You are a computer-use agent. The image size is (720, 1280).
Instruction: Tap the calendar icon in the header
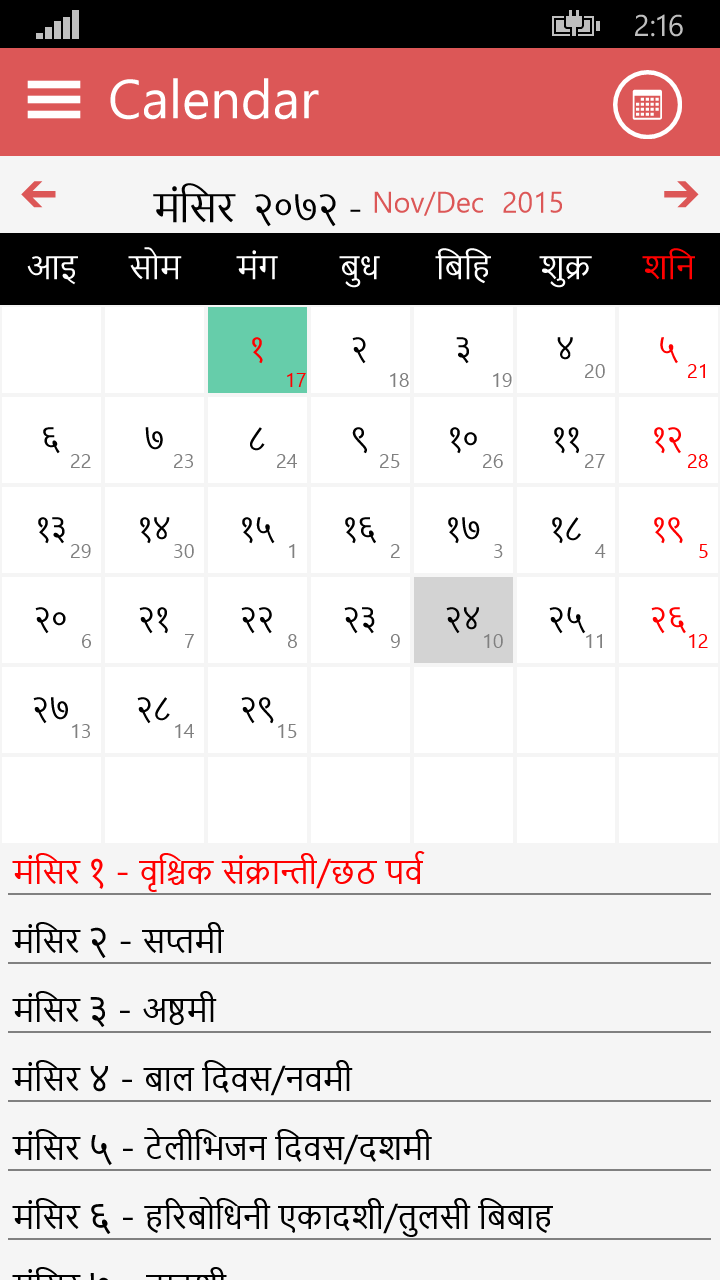click(647, 104)
